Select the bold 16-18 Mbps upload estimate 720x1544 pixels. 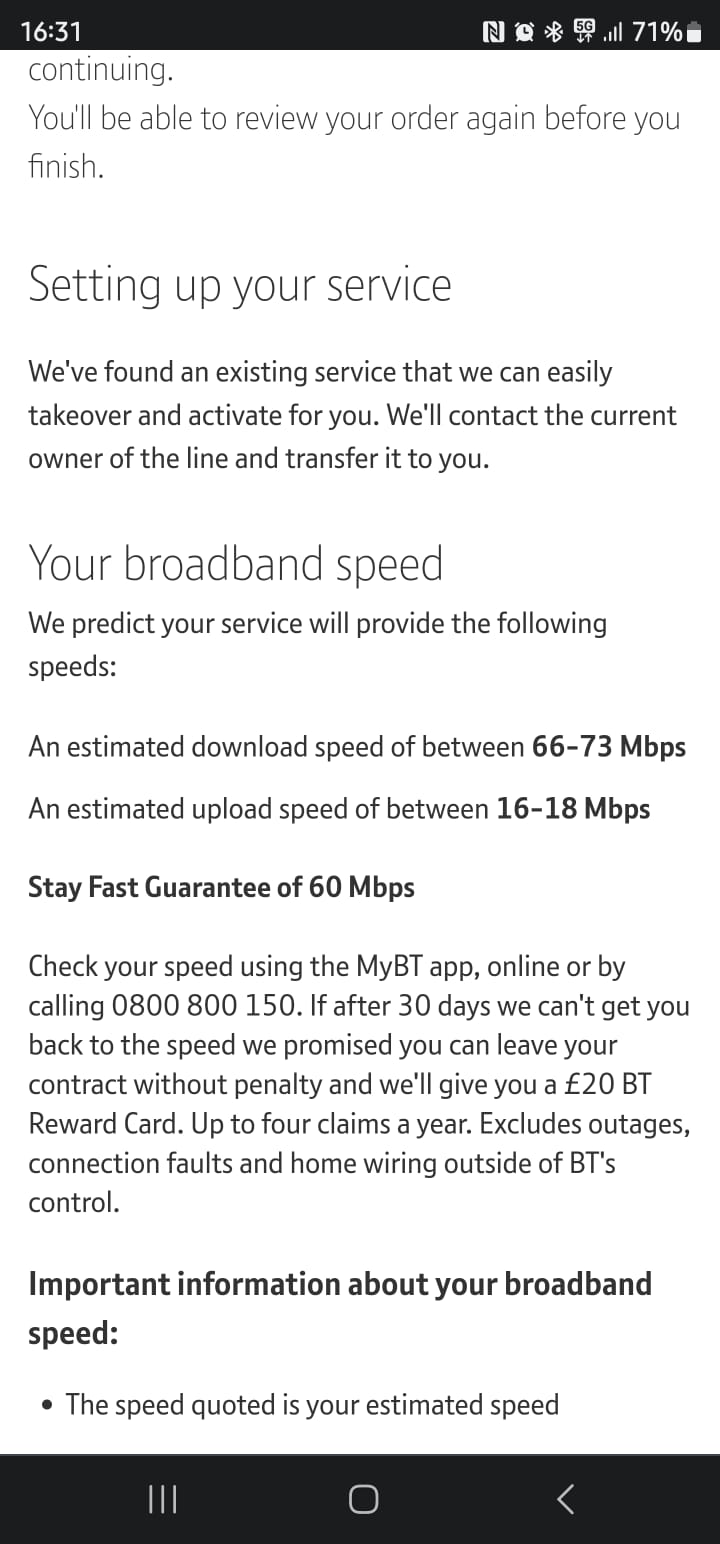575,808
